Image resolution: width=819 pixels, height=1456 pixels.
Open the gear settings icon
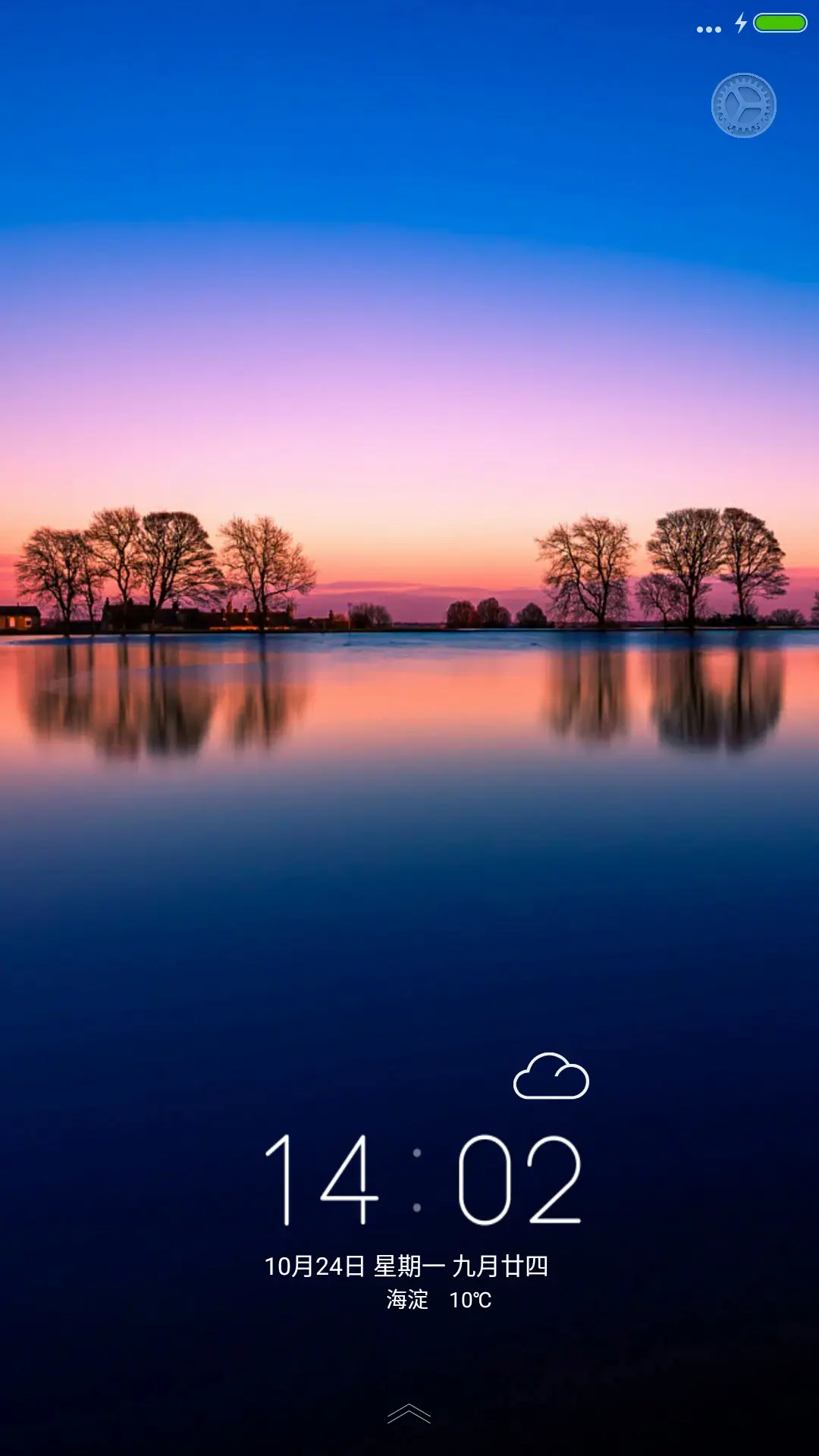(x=743, y=105)
